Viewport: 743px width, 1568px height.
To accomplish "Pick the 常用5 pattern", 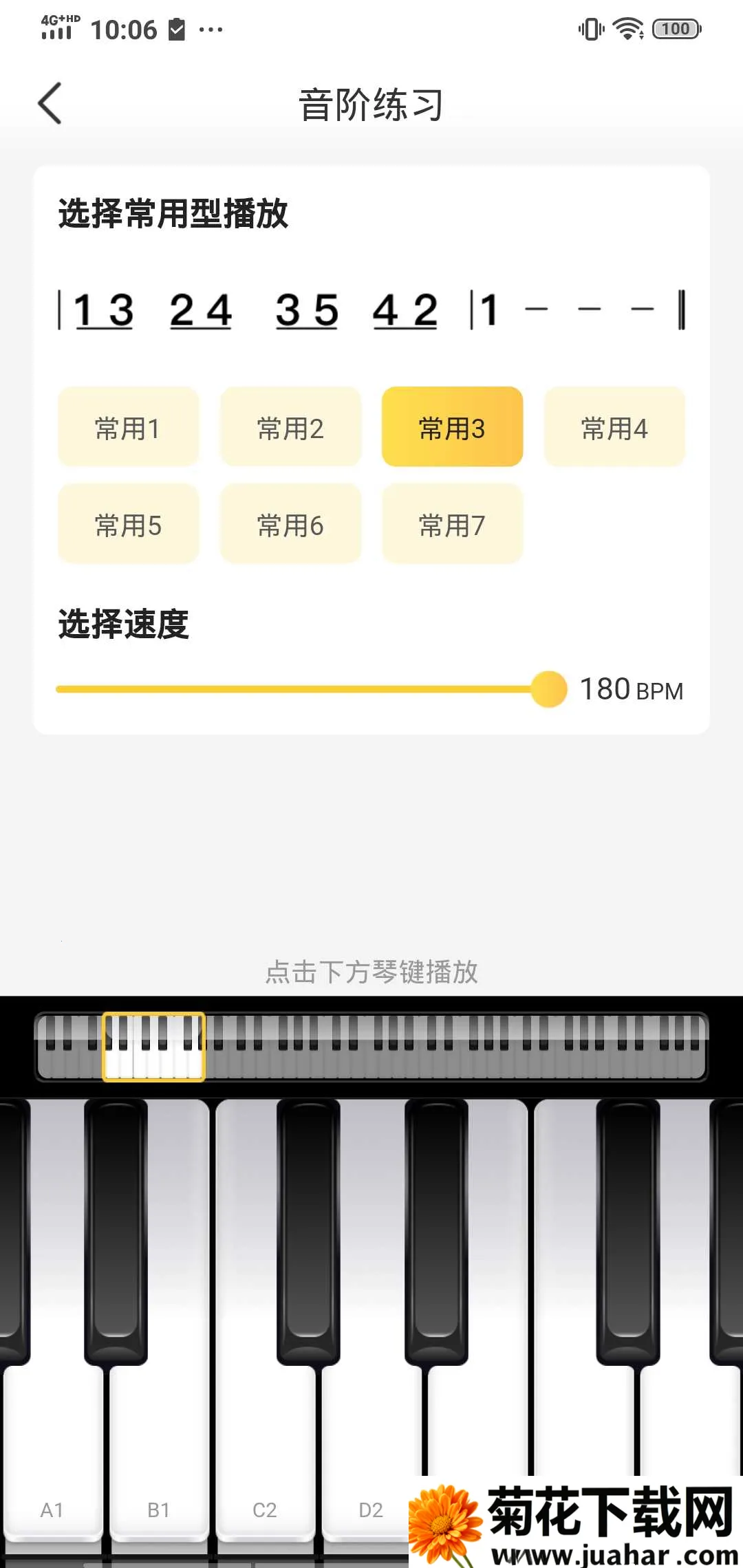I will pyautogui.click(x=128, y=524).
